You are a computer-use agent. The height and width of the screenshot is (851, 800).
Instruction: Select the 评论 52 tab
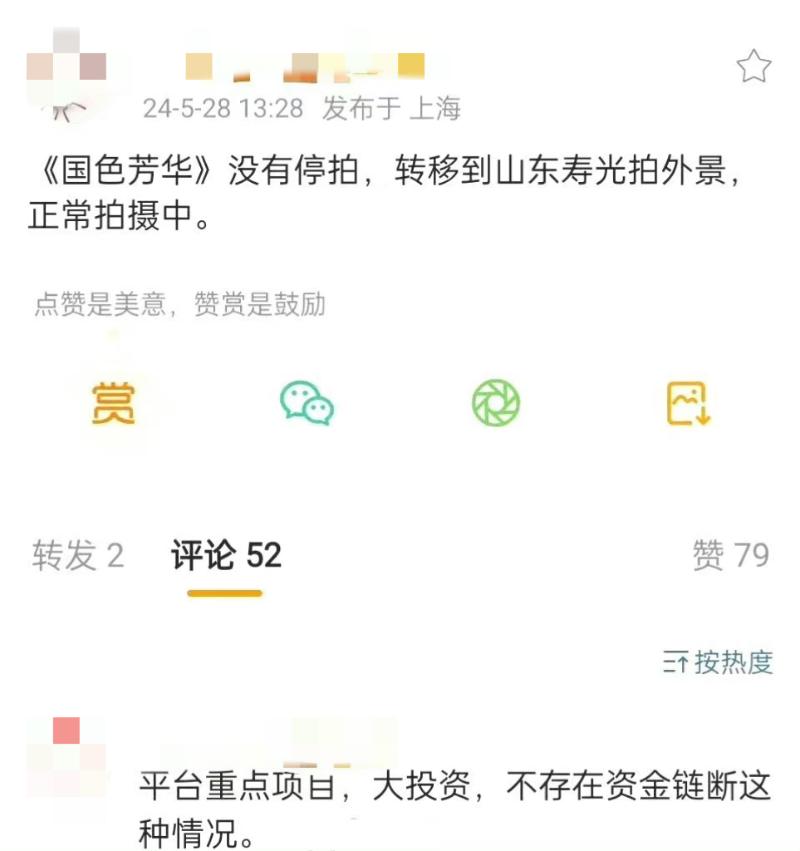pos(226,556)
